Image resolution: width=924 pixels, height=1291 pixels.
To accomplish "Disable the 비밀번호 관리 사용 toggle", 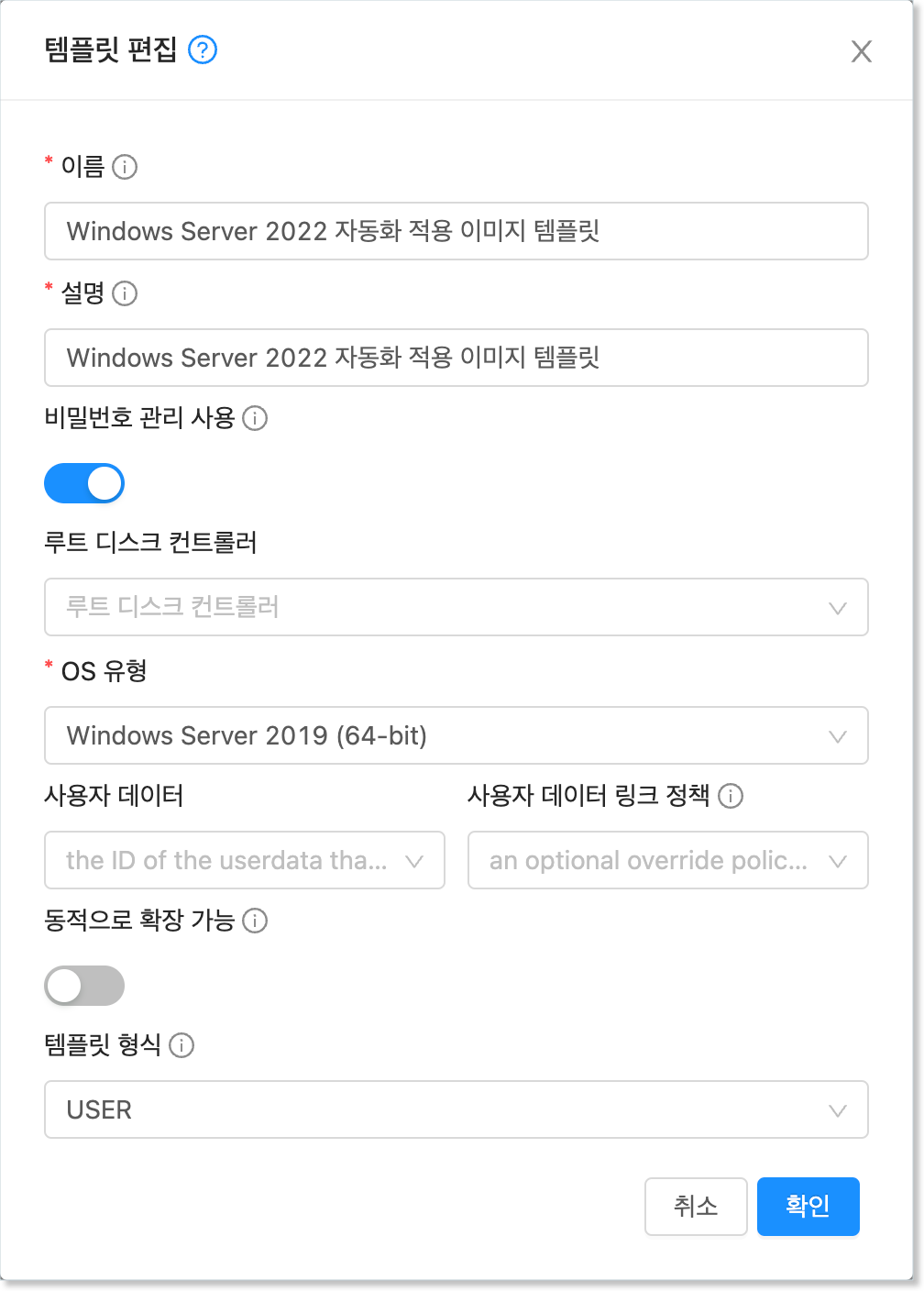I will pyautogui.click(x=84, y=483).
